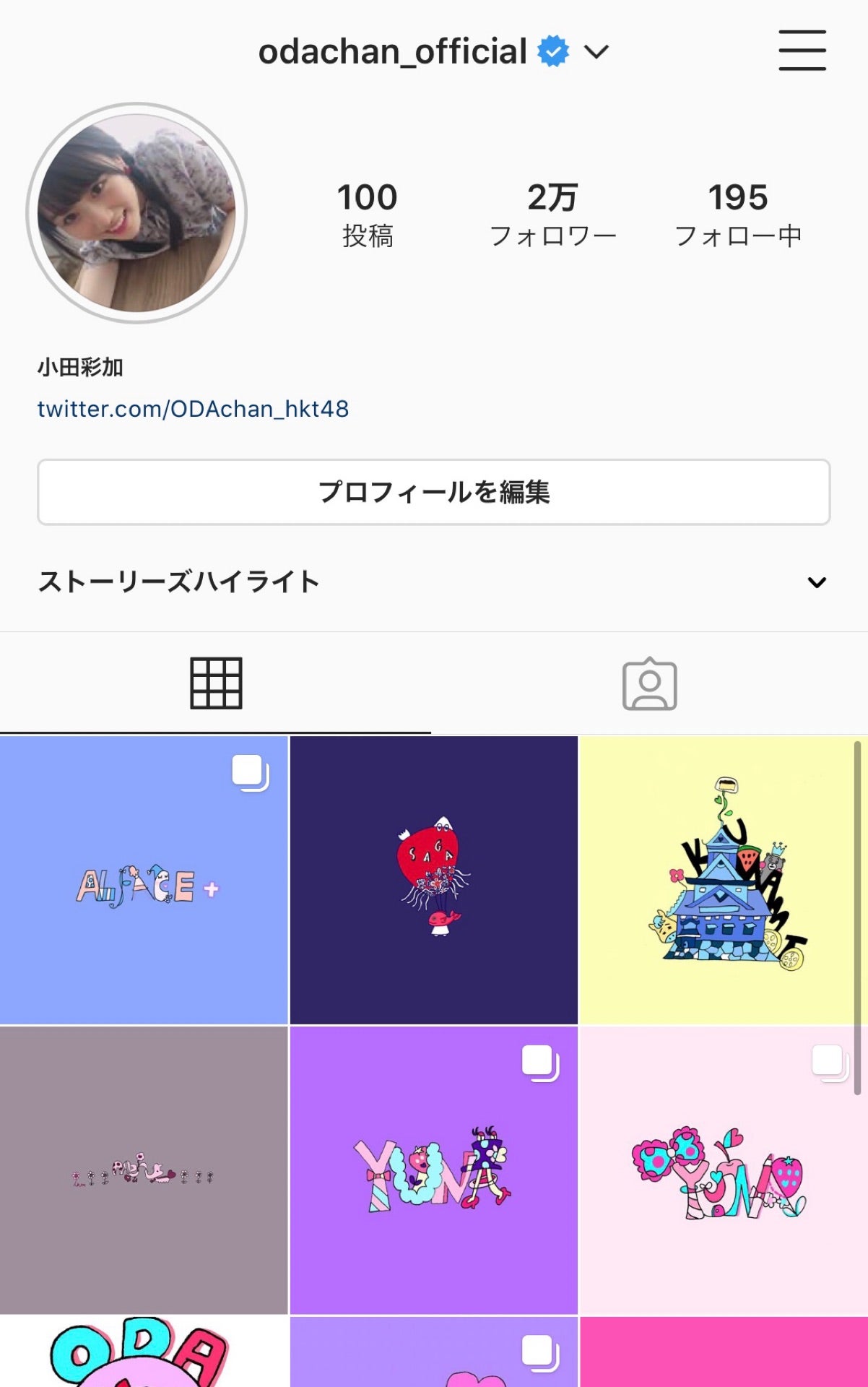Expand ストーリーズハイライト section
The image size is (868, 1387).
pyautogui.click(x=816, y=582)
